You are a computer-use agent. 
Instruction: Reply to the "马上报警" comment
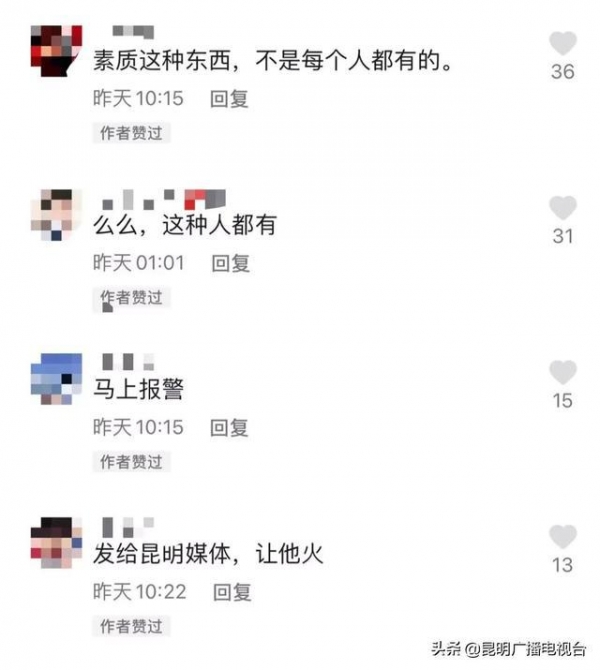[x=229, y=427]
